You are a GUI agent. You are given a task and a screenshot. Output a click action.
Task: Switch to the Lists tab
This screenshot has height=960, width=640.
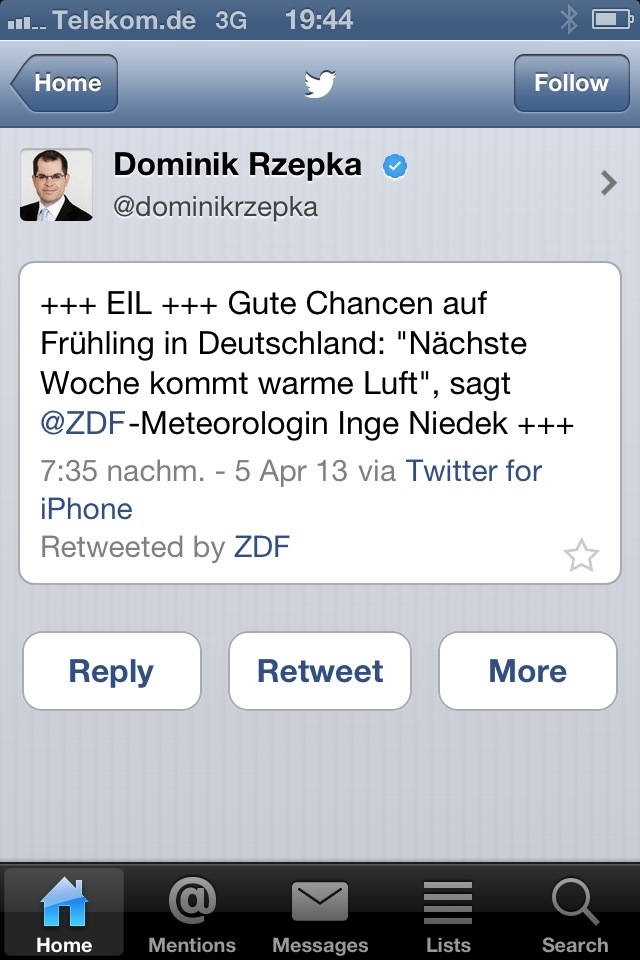point(448,914)
